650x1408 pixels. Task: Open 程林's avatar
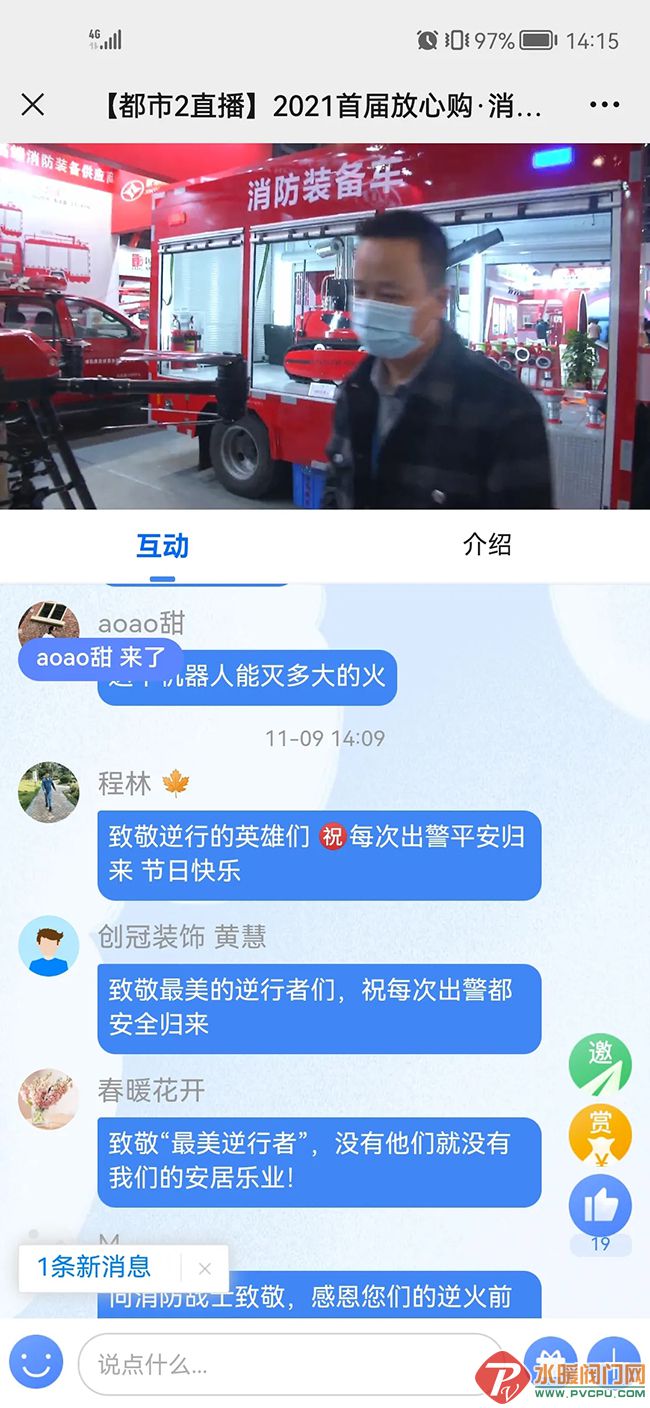point(48,792)
